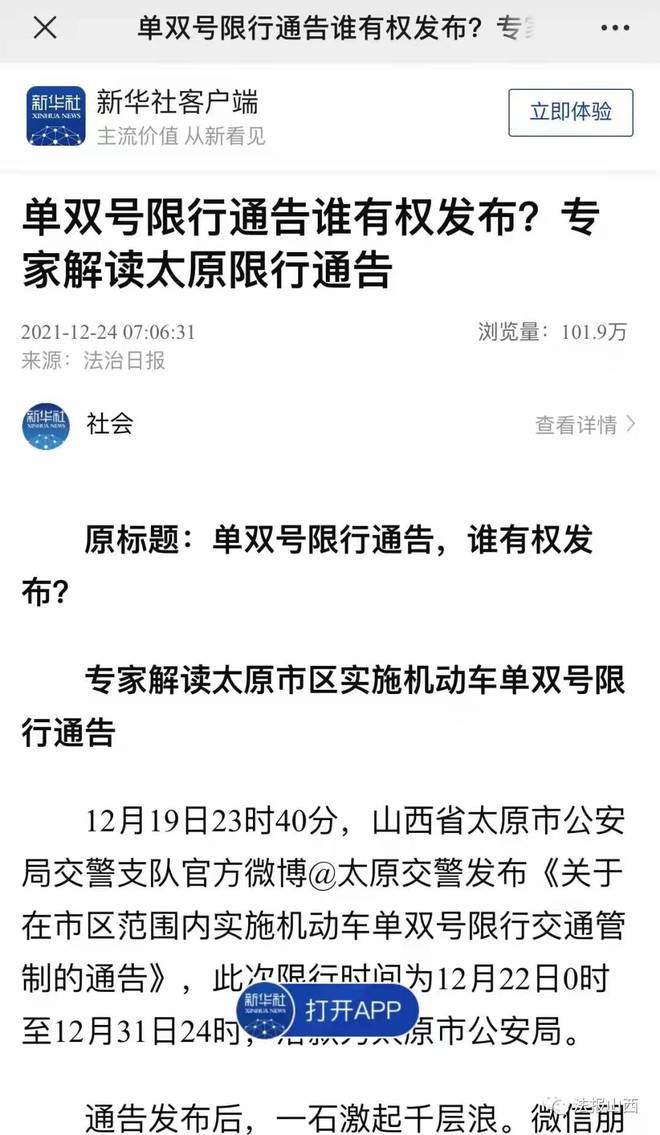The width and height of the screenshot is (660, 1135).
Task: Open the three-dot overflow menu
Action: click(x=614, y=28)
